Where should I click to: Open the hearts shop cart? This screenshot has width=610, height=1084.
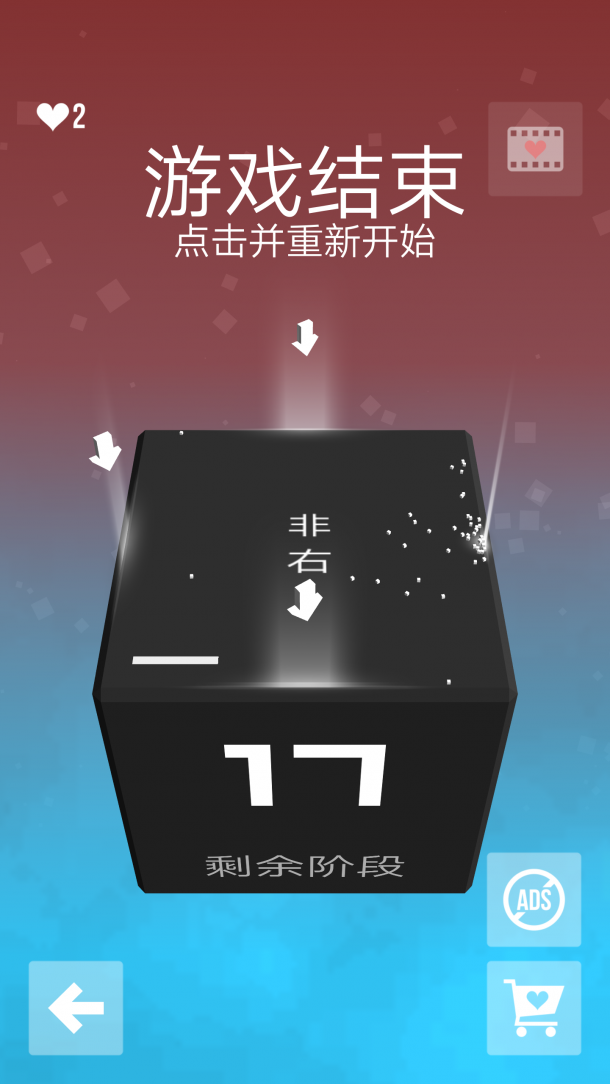click(x=533, y=1007)
